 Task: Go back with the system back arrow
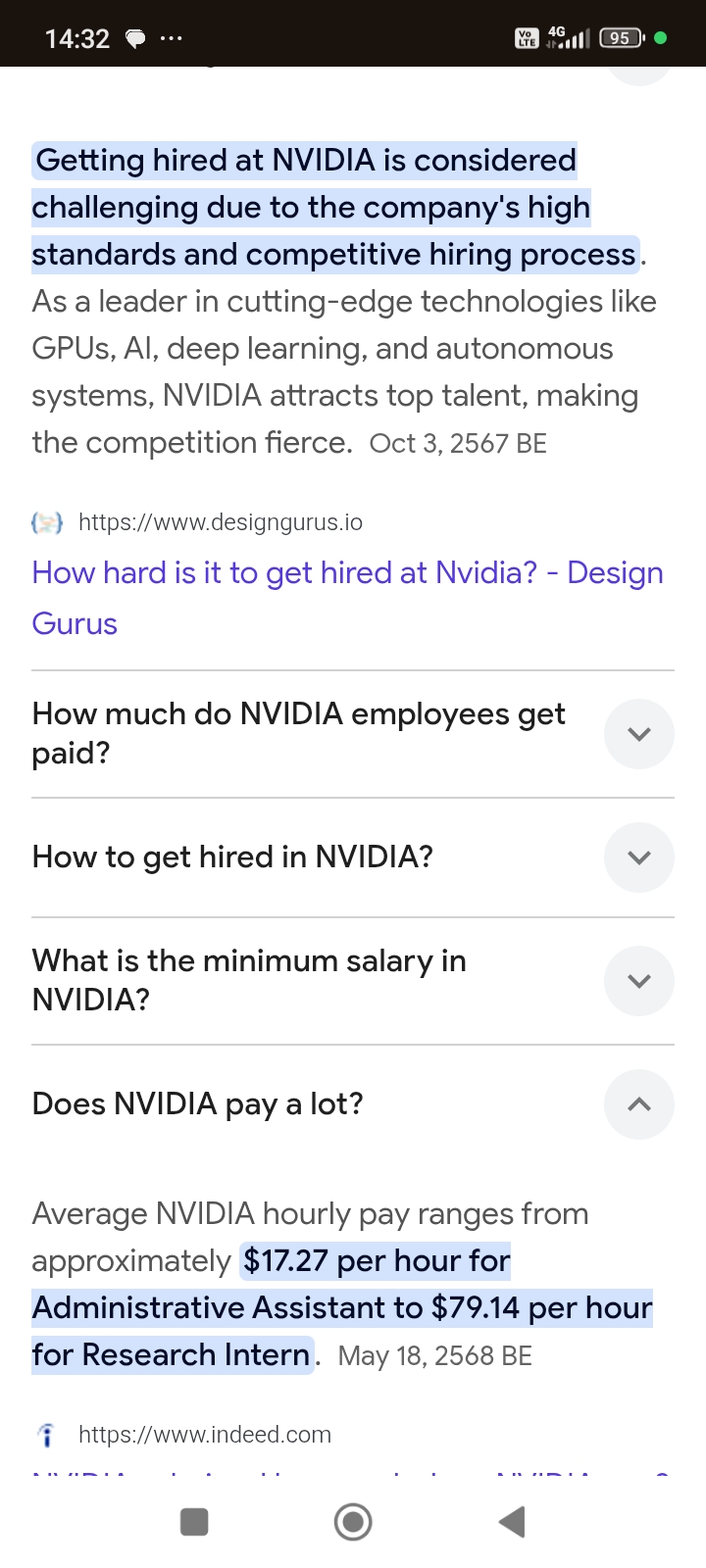512,1522
